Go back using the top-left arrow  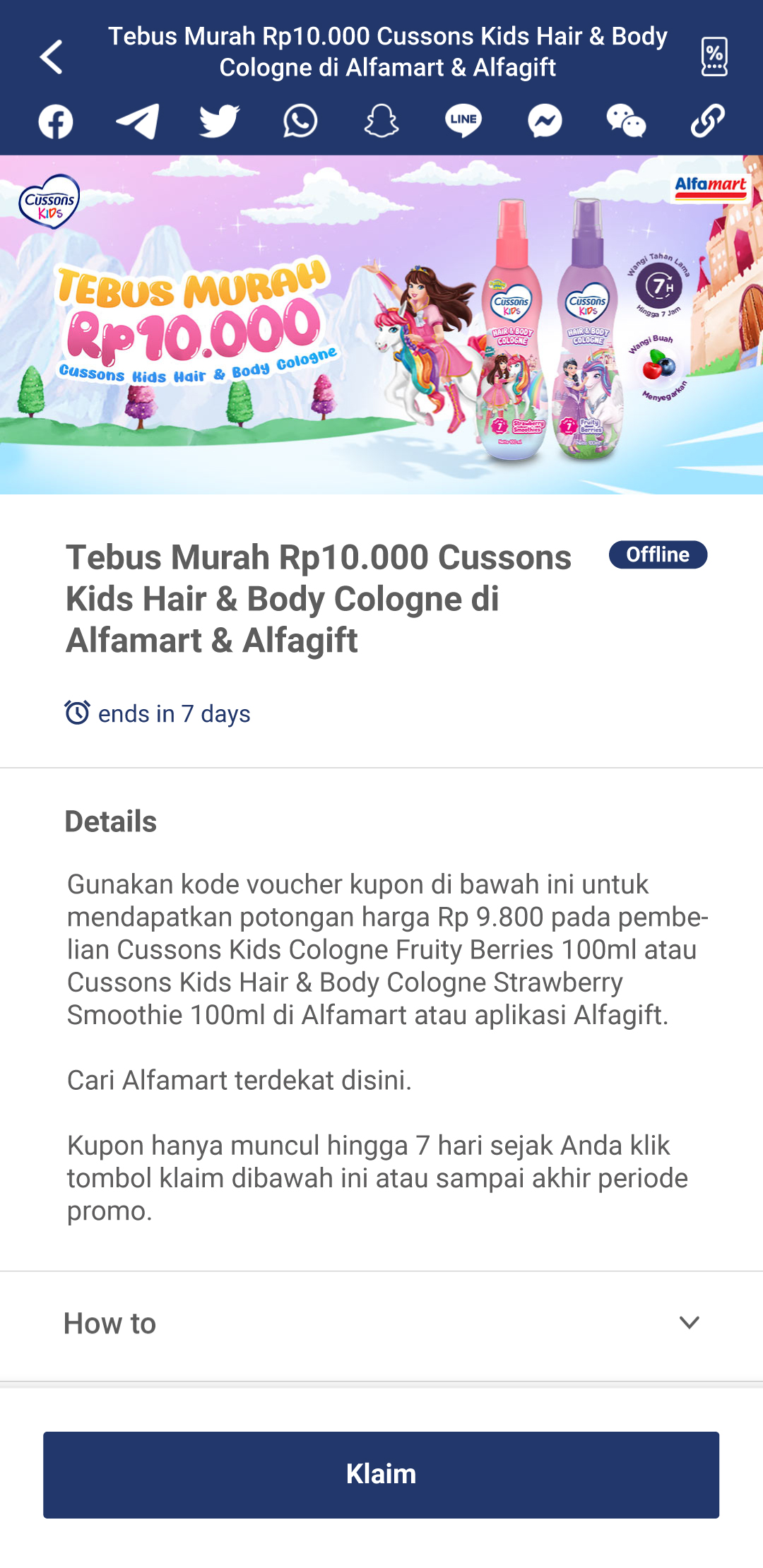[51, 57]
